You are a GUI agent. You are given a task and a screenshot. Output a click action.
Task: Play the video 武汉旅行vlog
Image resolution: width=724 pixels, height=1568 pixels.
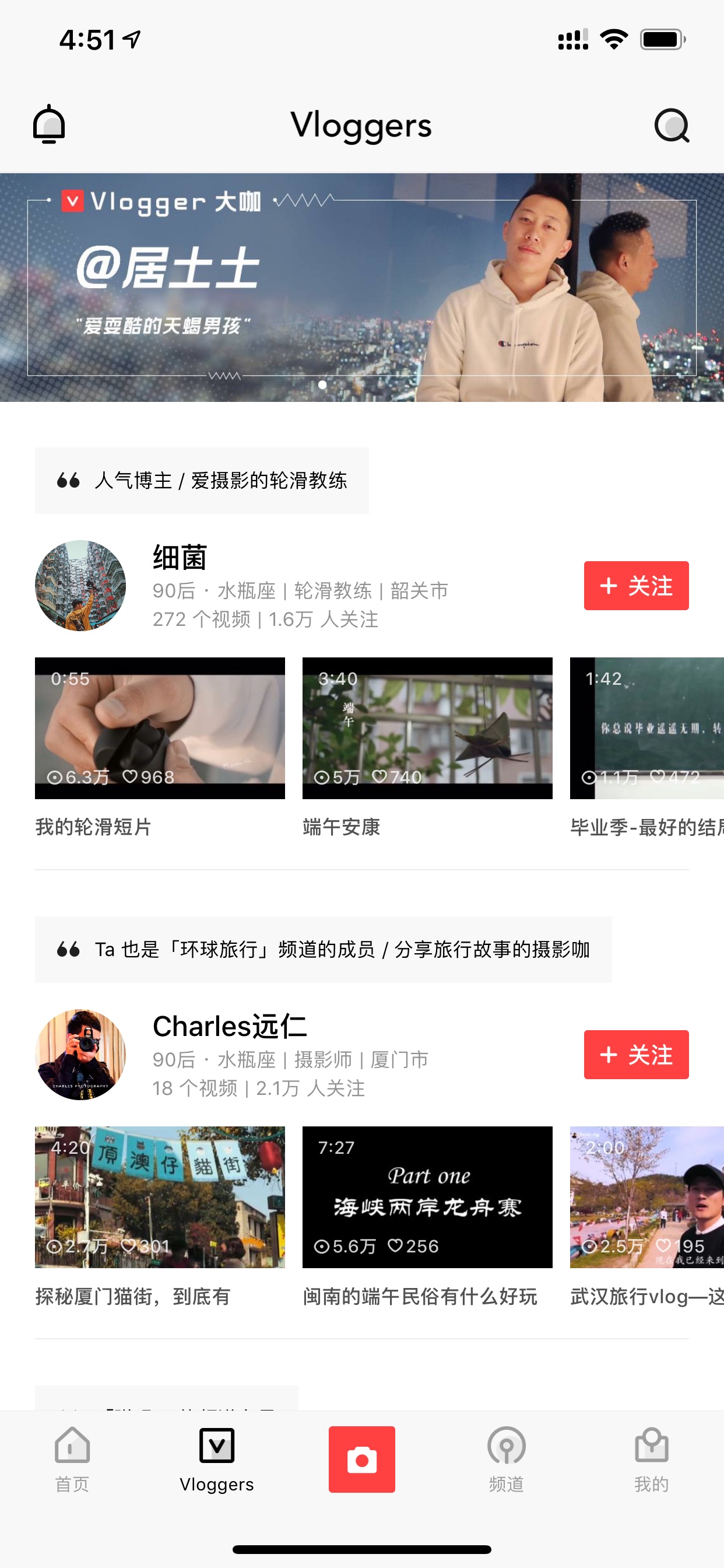[x=646, y=1196]
